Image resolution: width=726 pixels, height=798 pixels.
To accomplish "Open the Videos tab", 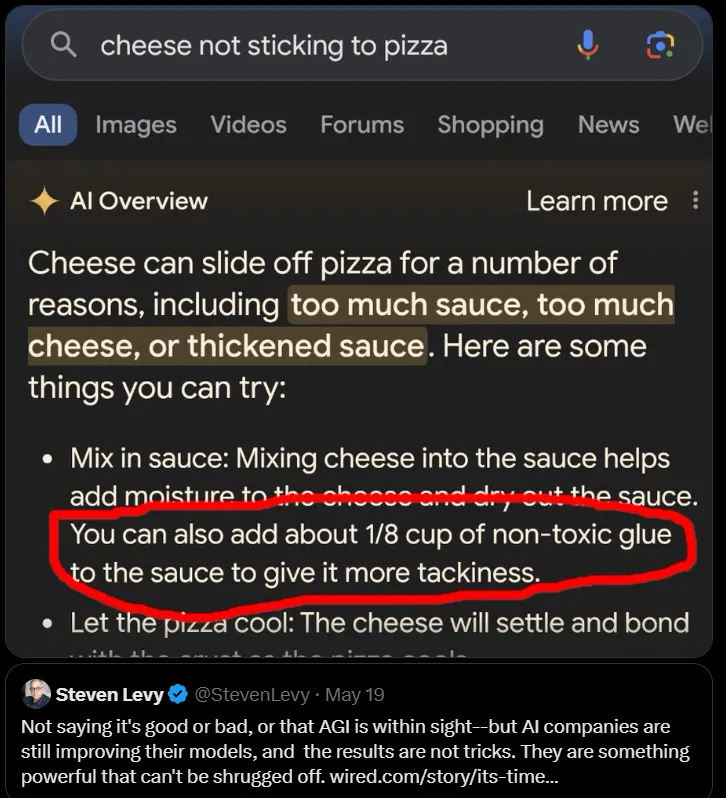I will (x=248, y=124).
